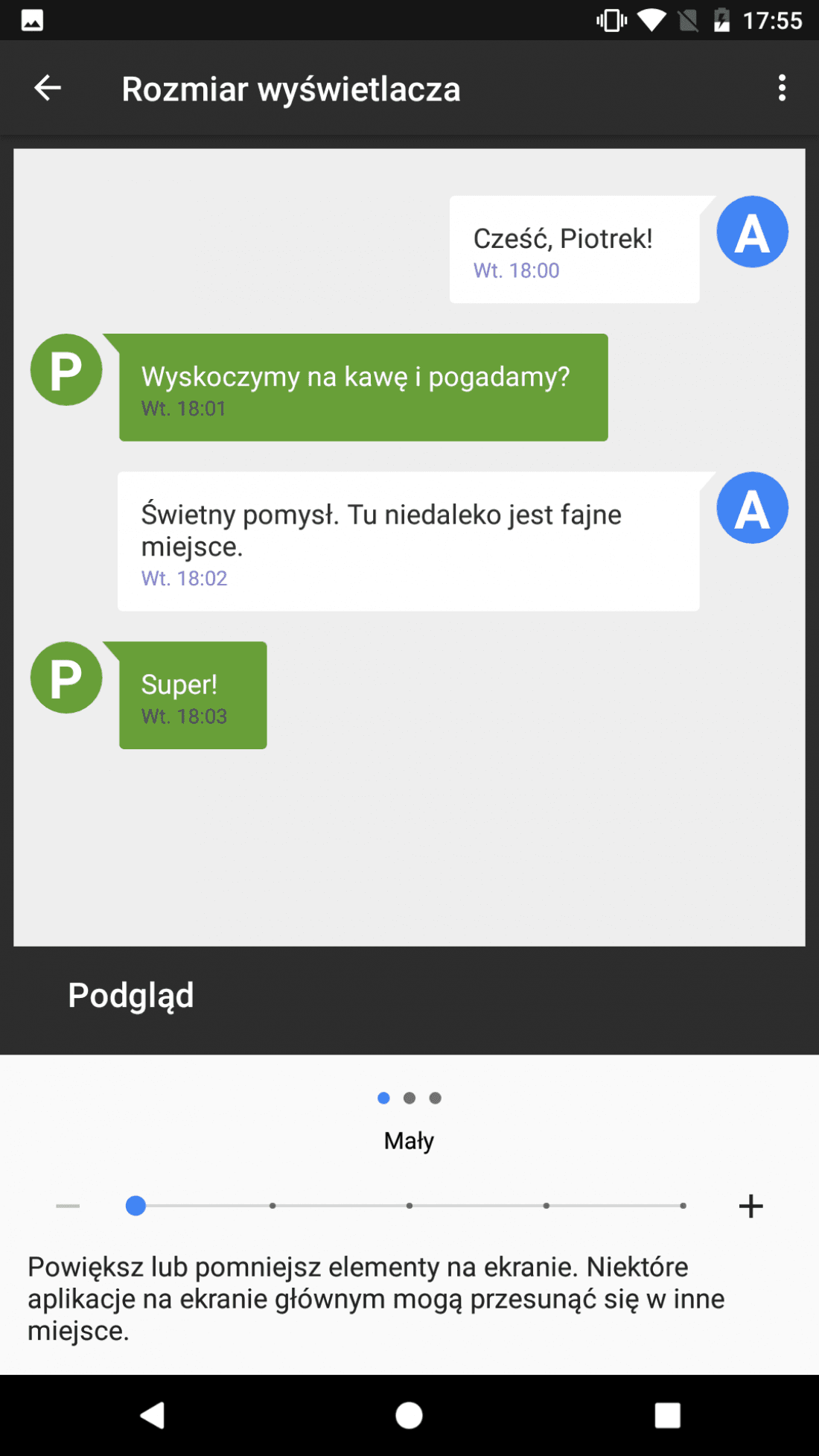Viewport: 819px width, 1456px height.
Task: Go back from Rozmiar wyświetlacza
Action: click(x=48, y=88)
